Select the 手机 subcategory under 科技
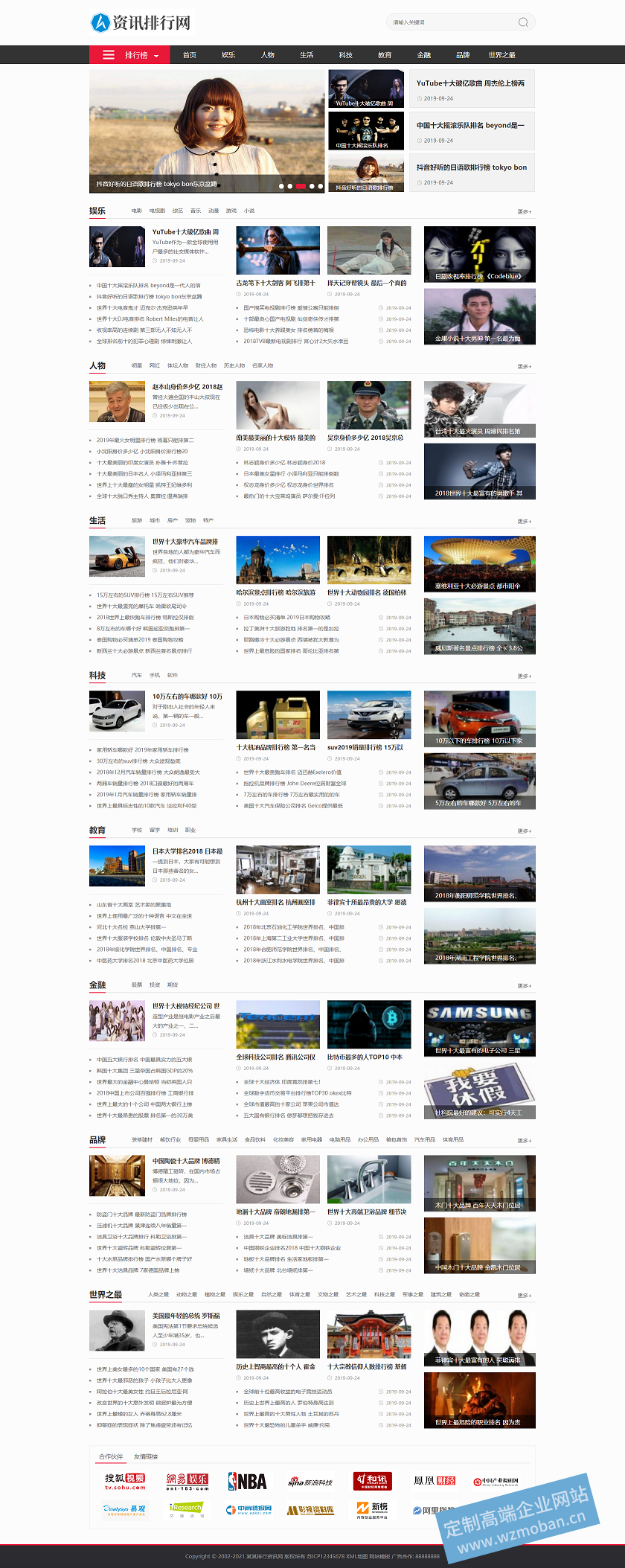The image size is (625, 1568). (x=155, y=676)
